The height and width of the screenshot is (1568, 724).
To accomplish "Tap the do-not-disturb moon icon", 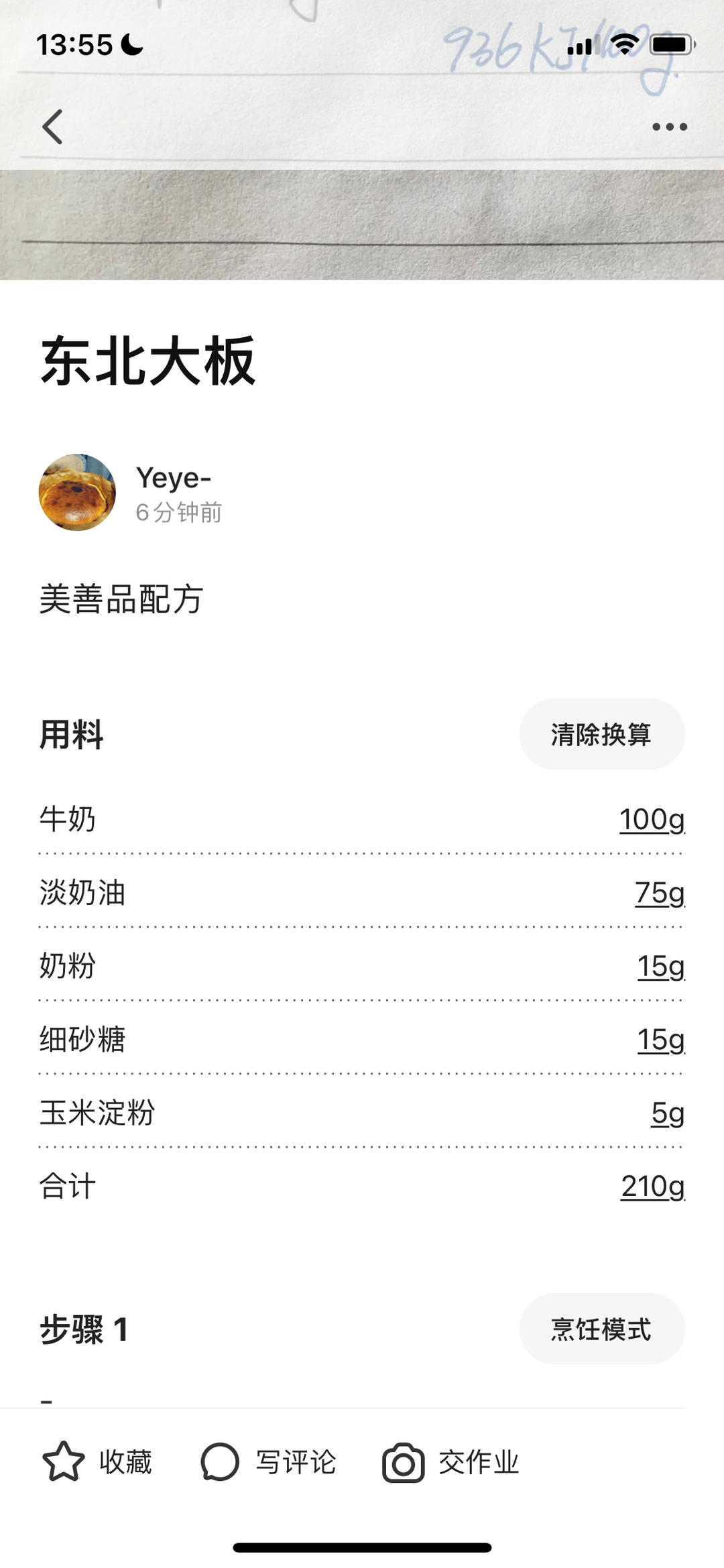I will [129, 42].
